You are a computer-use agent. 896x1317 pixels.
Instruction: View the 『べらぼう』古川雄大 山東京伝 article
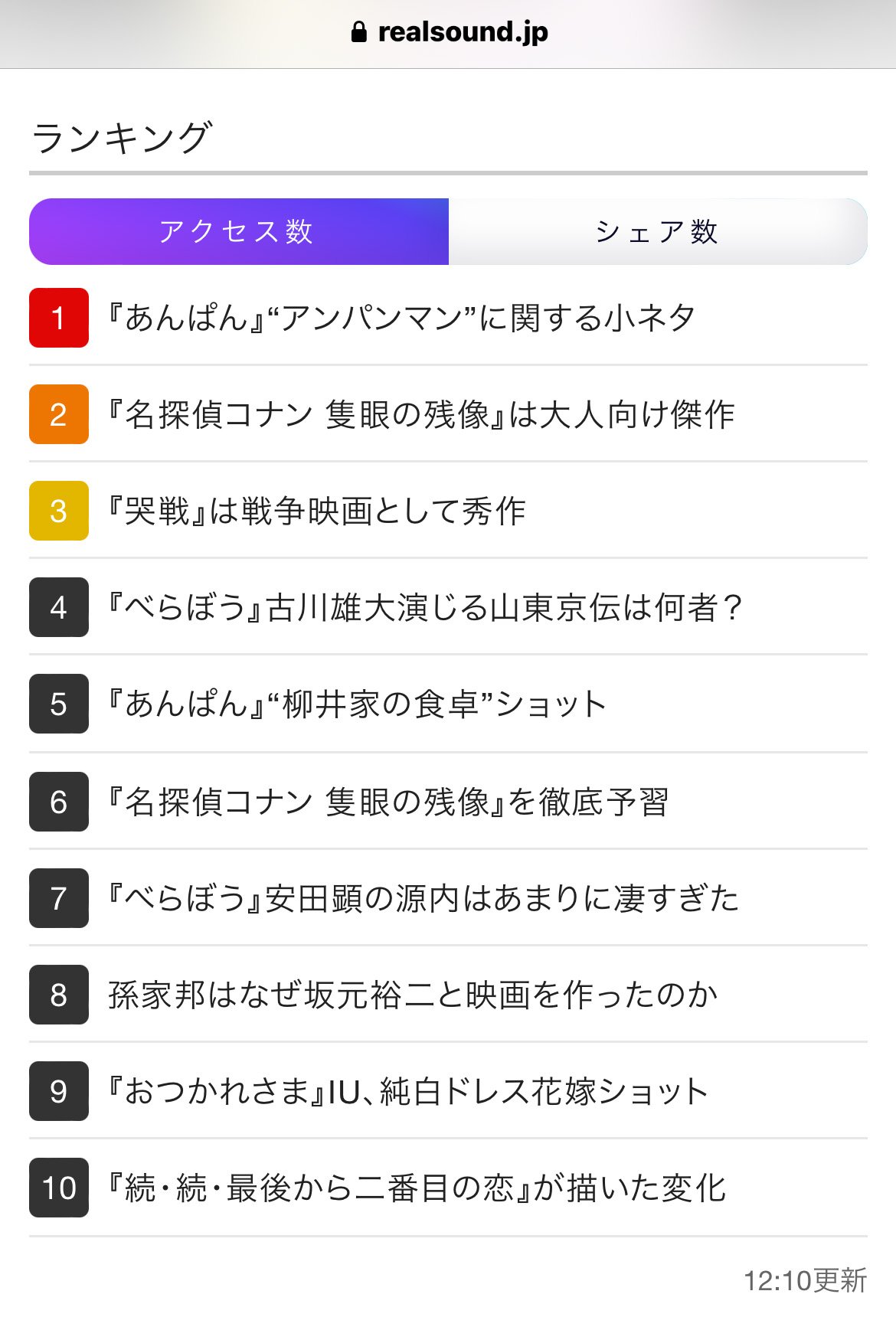point(426,607)
